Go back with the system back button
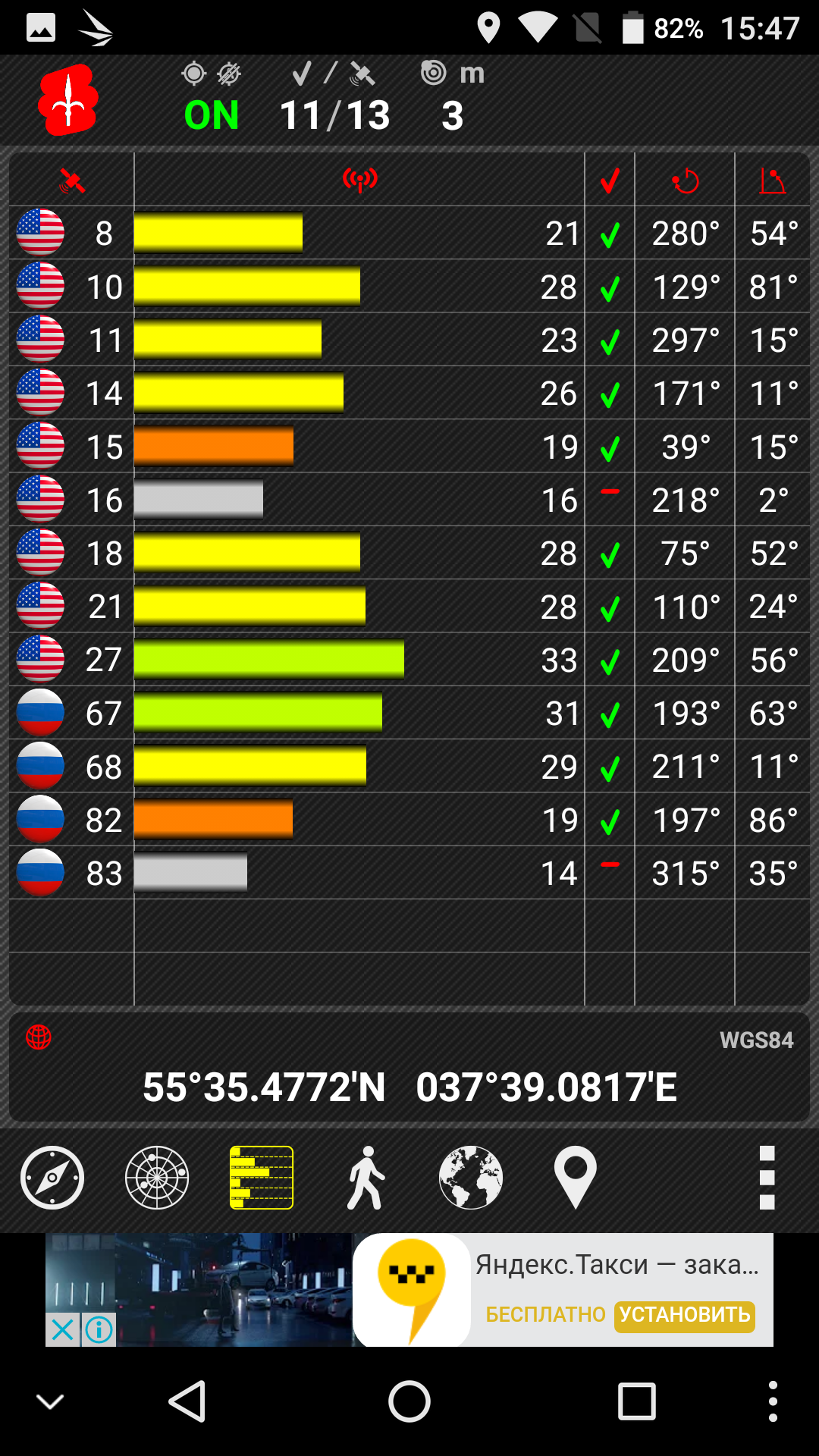Viewport: 819px width, 1456px height. 187,1401
